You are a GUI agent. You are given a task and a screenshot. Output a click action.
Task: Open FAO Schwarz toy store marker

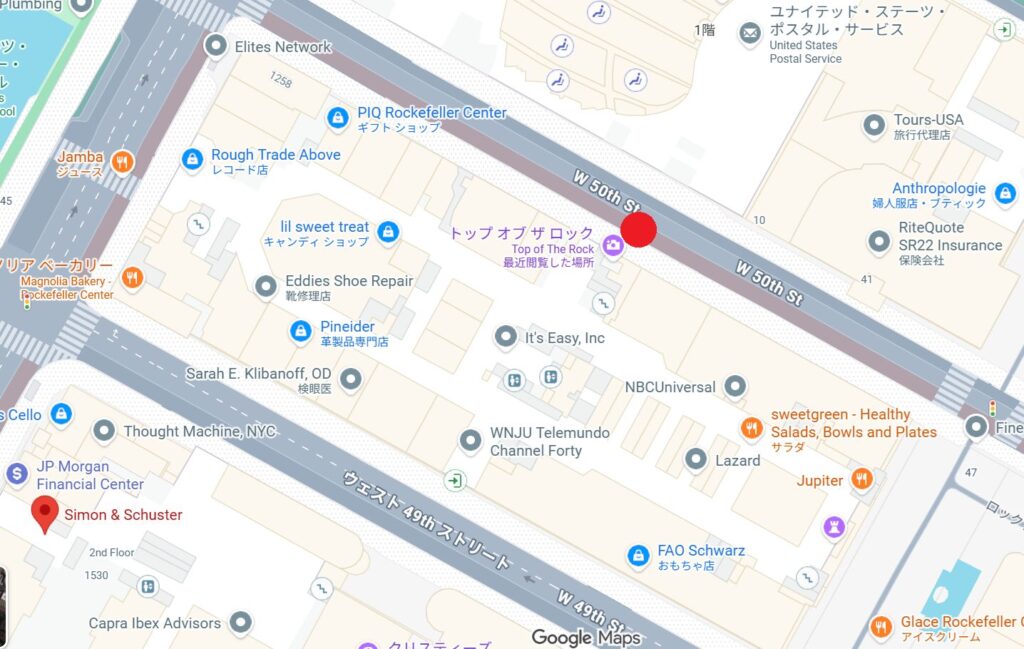638,554
